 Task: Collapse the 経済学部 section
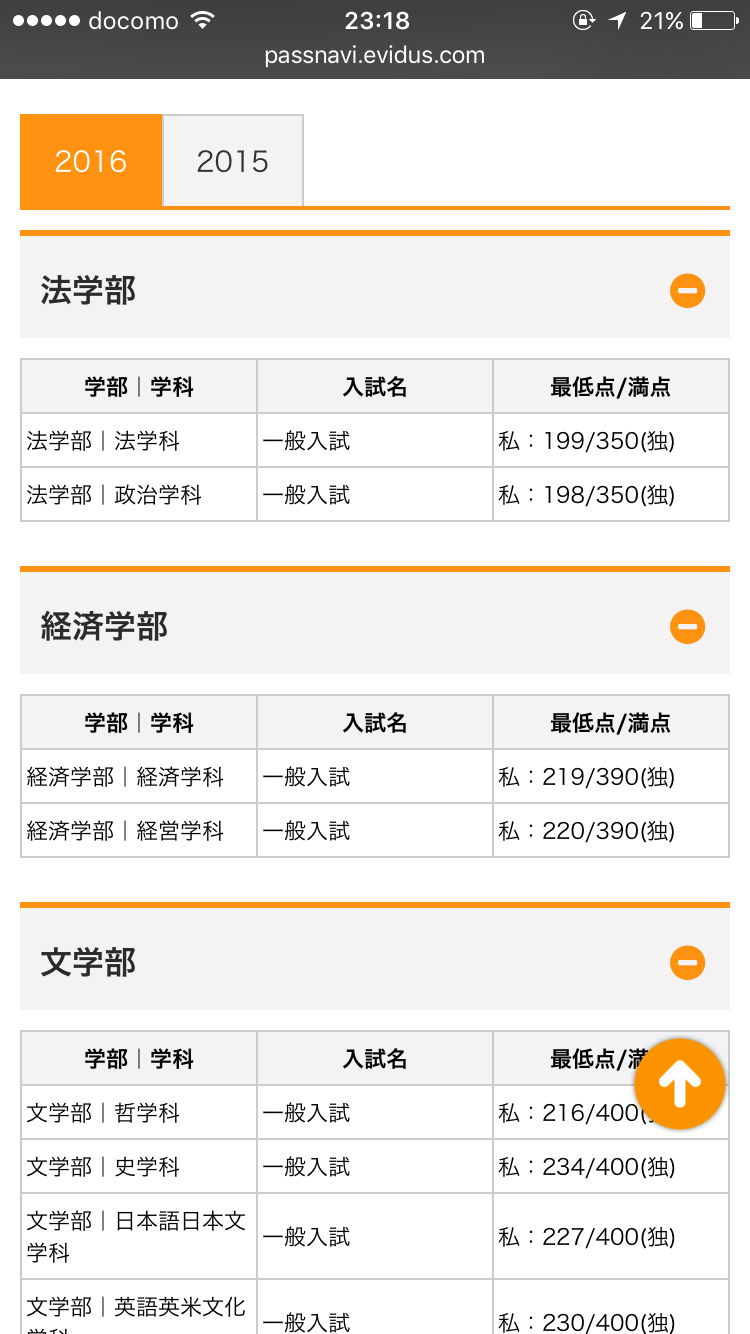tap(687, 627)
